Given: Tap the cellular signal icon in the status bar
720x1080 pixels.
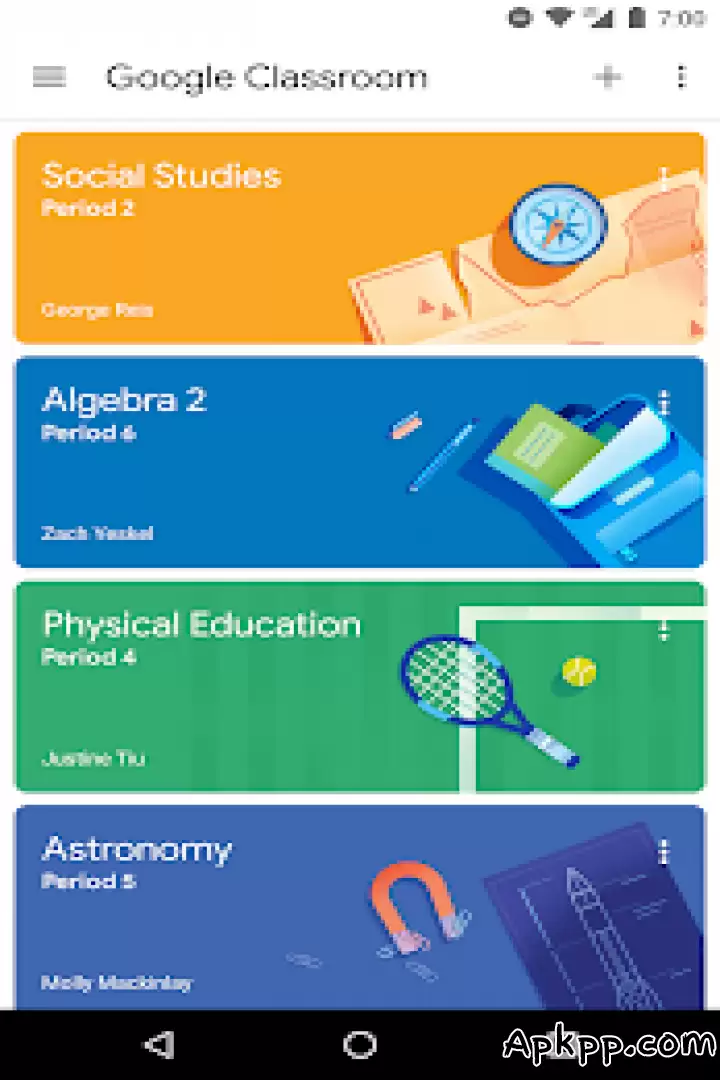Looking at the screenshot, I should (x=599, y=17).
